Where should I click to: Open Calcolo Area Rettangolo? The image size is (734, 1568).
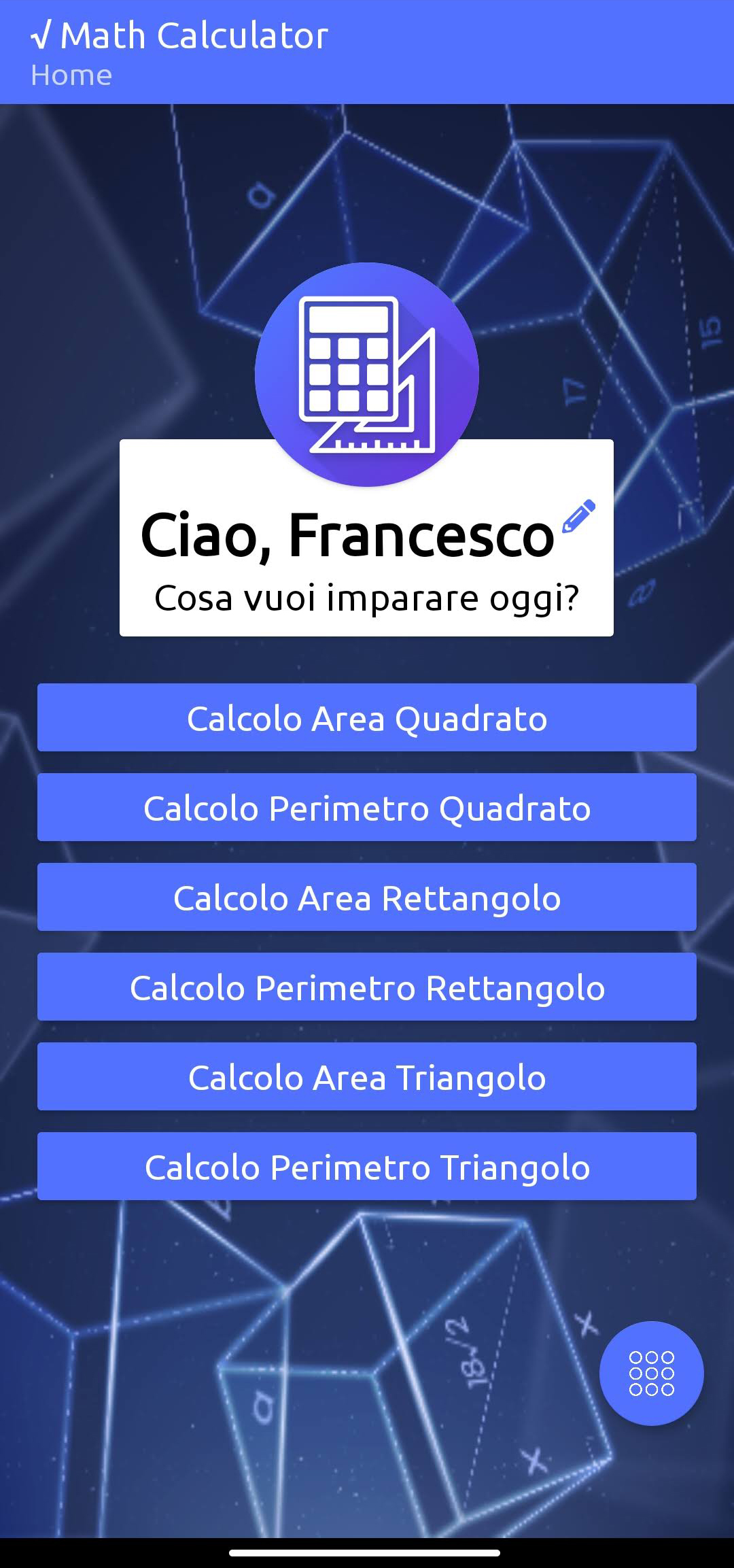367,898
